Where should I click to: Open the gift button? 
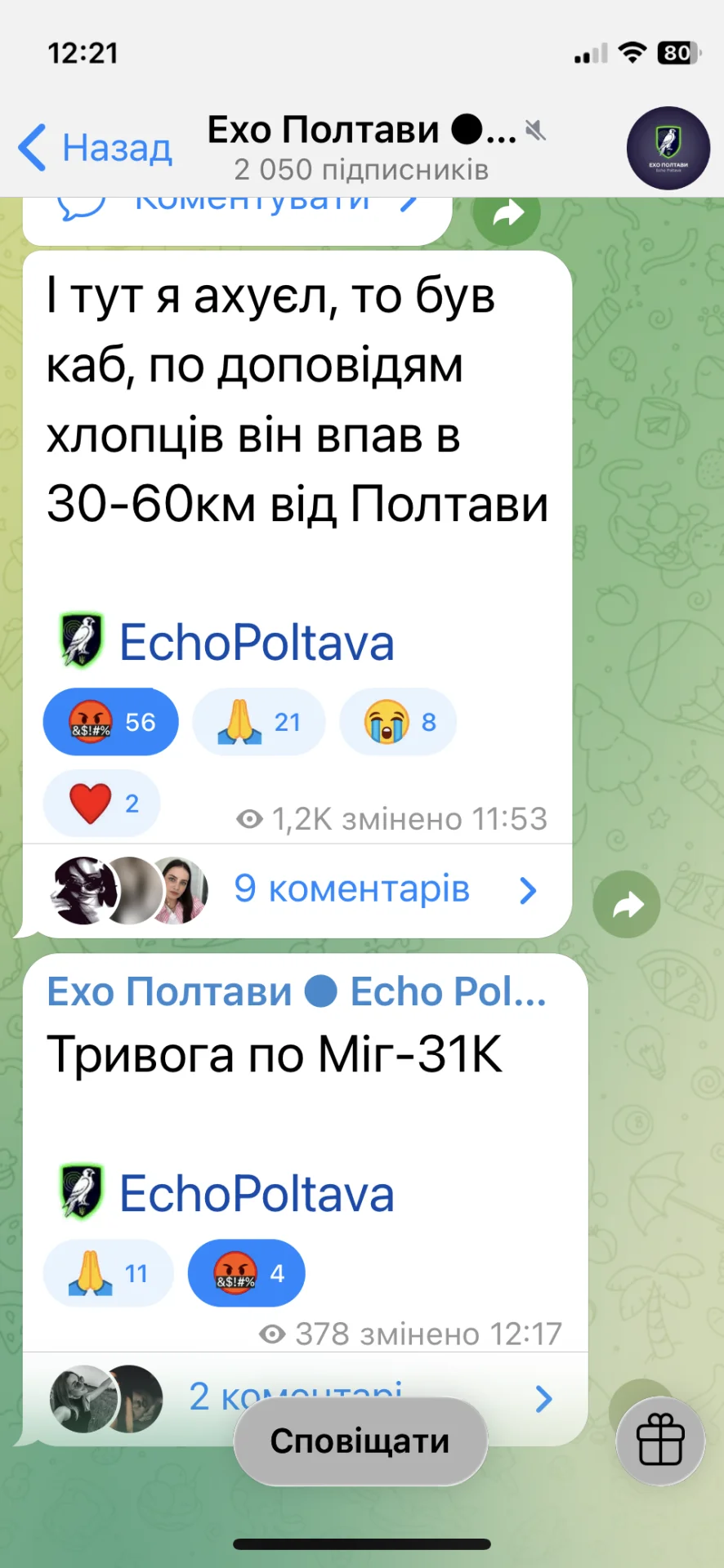pyautogui.click(x=660, y=1441)
